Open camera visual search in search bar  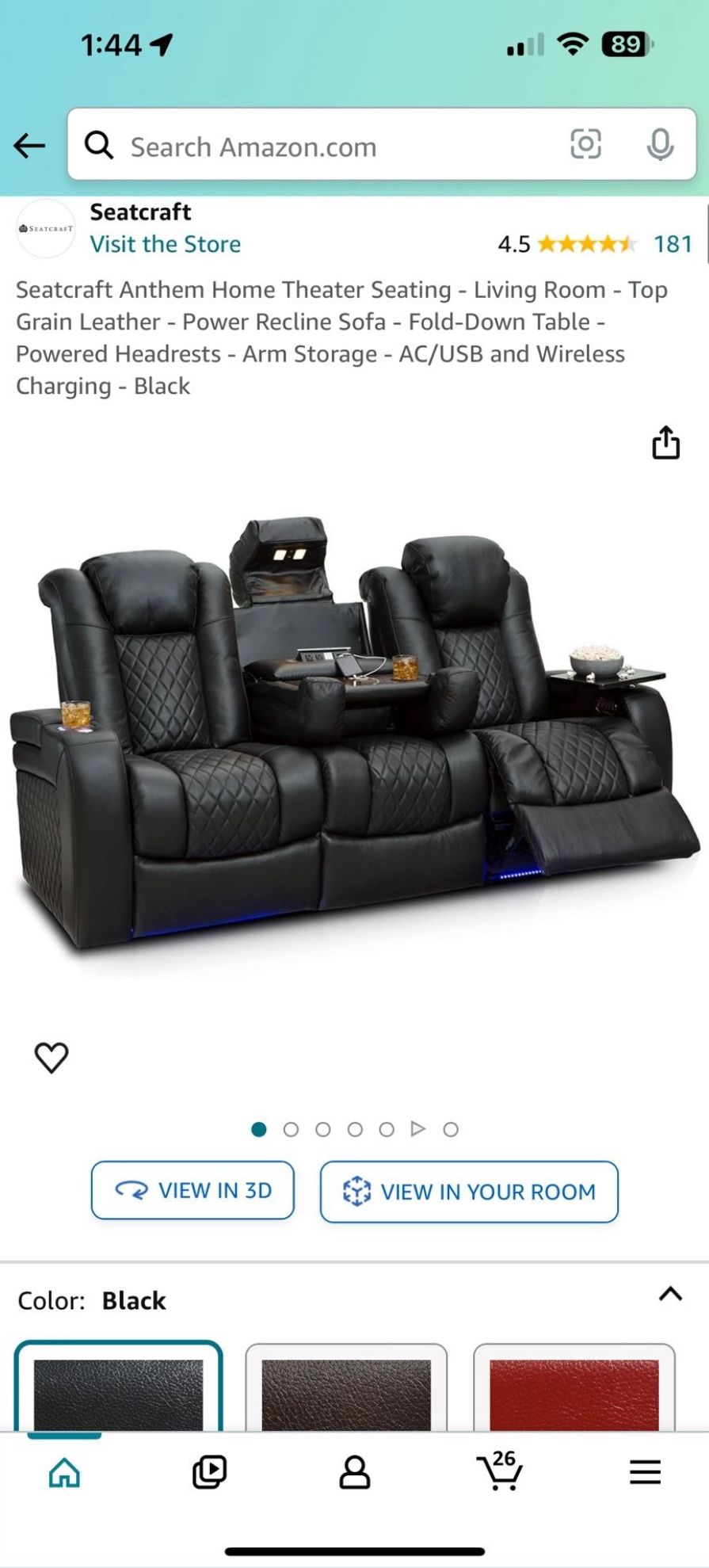click(x=585, y=146)
